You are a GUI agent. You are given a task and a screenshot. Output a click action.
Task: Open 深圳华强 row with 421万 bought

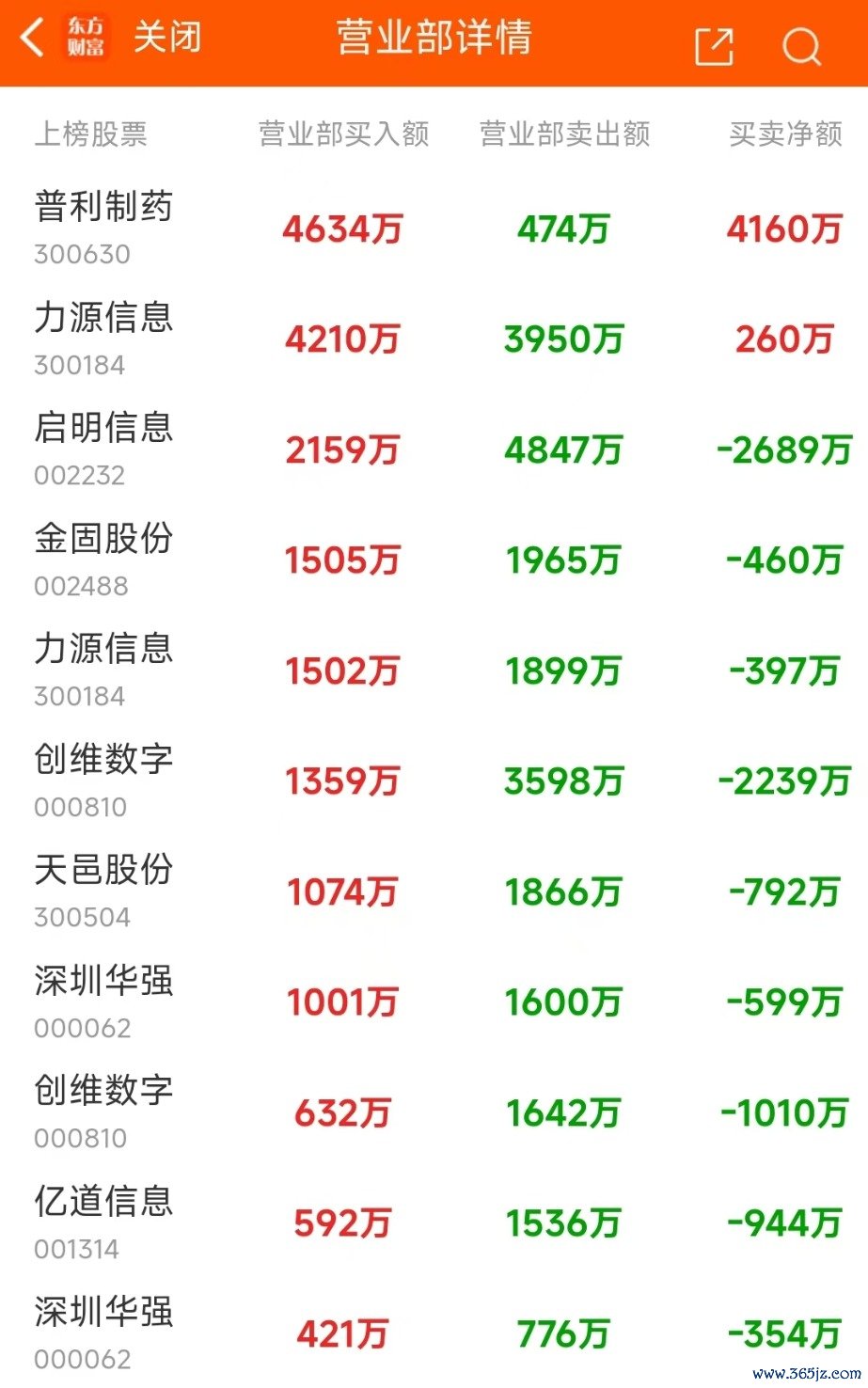(103, 1333)
